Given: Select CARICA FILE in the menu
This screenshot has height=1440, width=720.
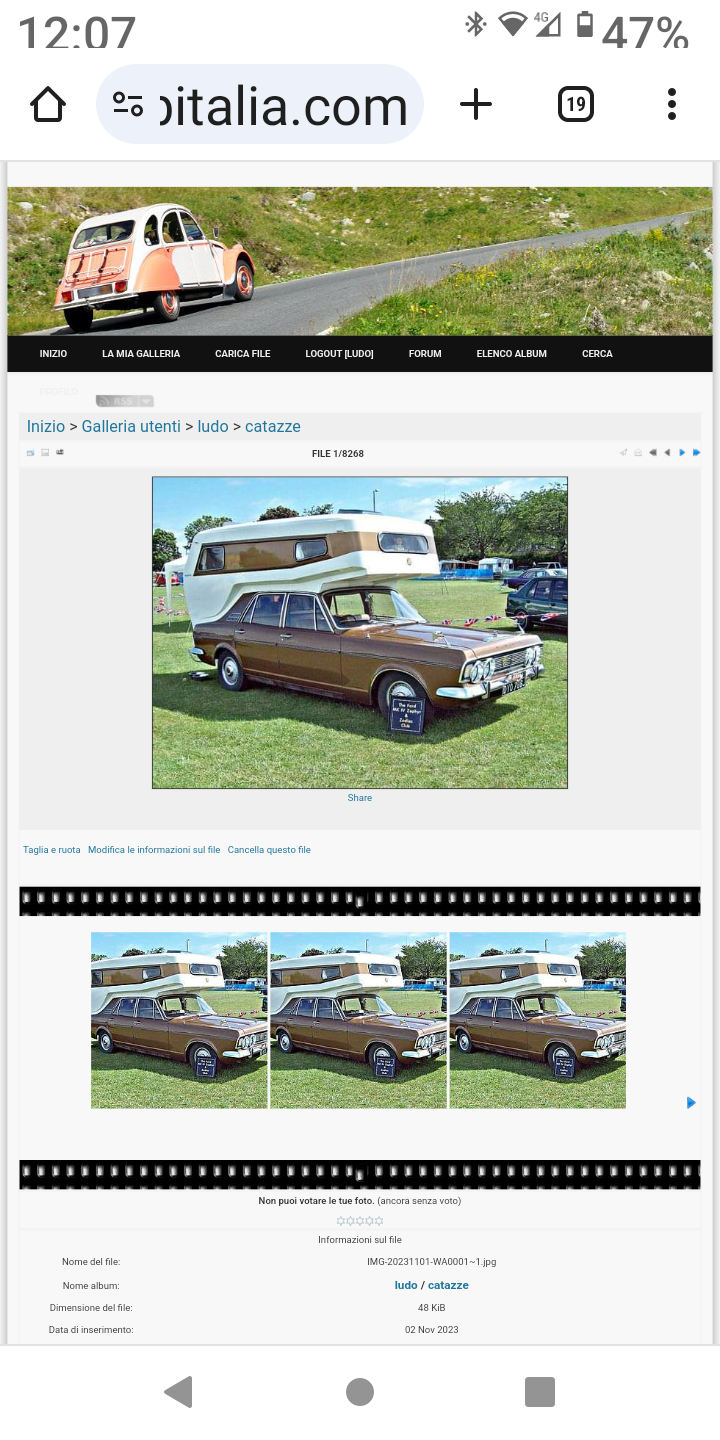Looking at the screenshot, I should [243, 354].
